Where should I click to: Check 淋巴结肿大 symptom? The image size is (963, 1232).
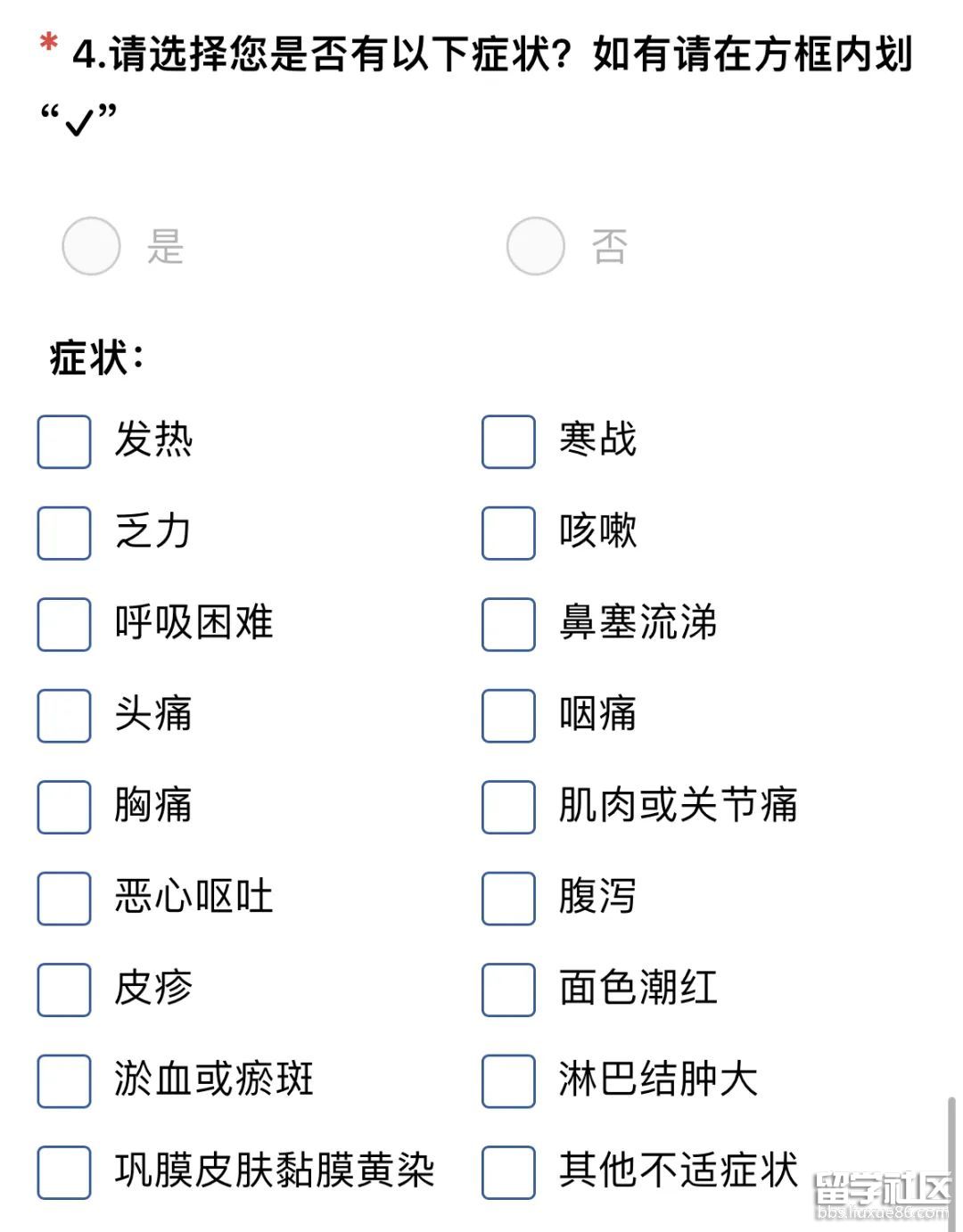pyautogui.click(x=508, y=1080)
